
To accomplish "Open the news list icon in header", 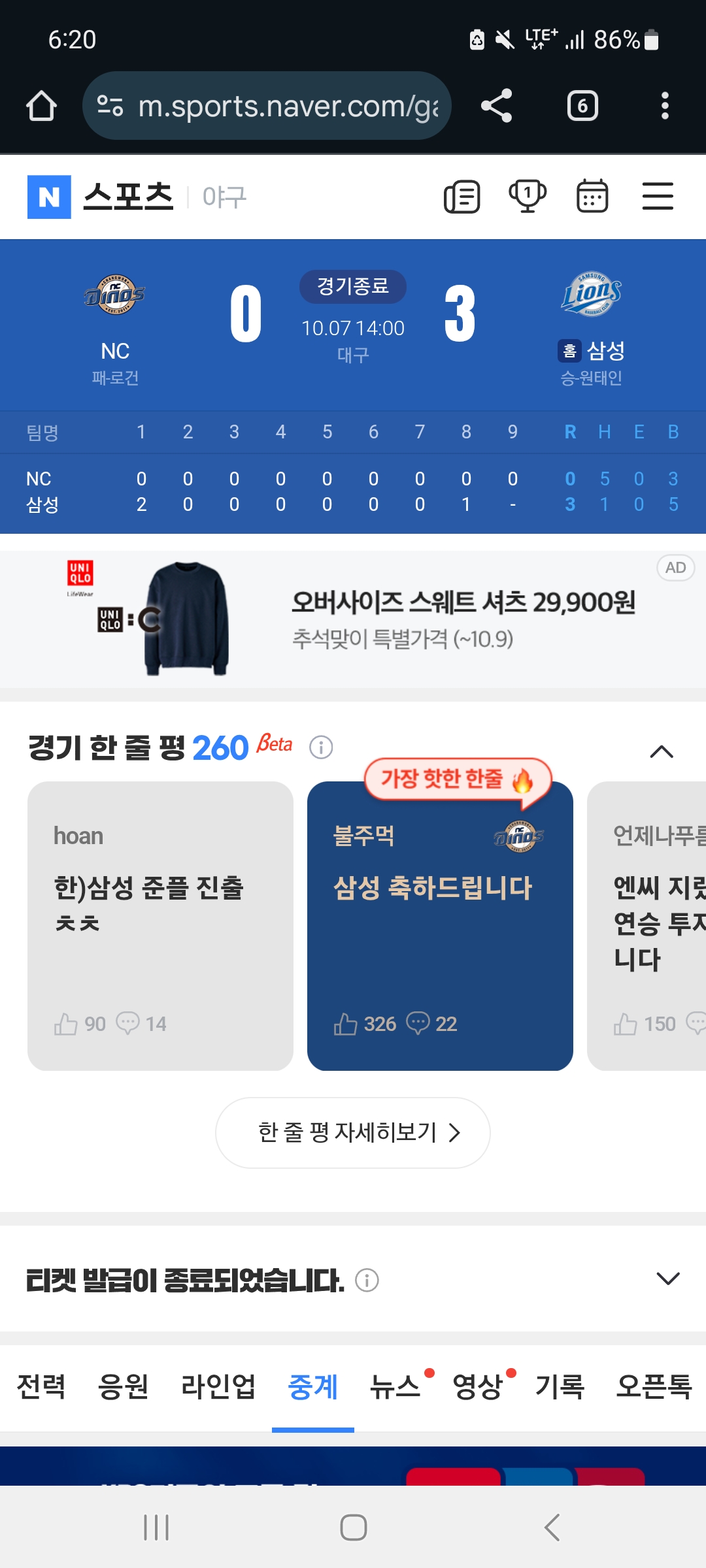I will tap(462, 197).
